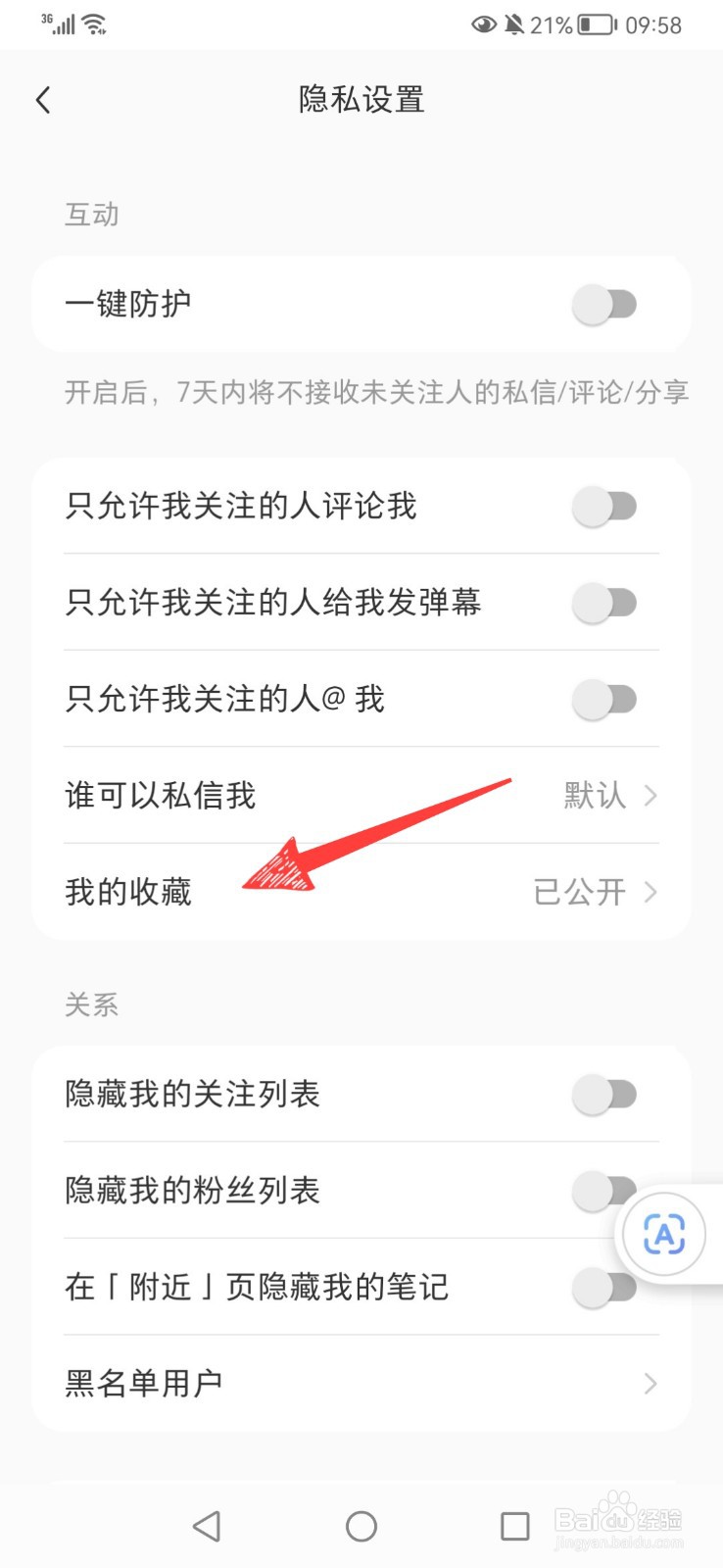Enable 隐藏我的关注列表 switch

pos(606,1095)
